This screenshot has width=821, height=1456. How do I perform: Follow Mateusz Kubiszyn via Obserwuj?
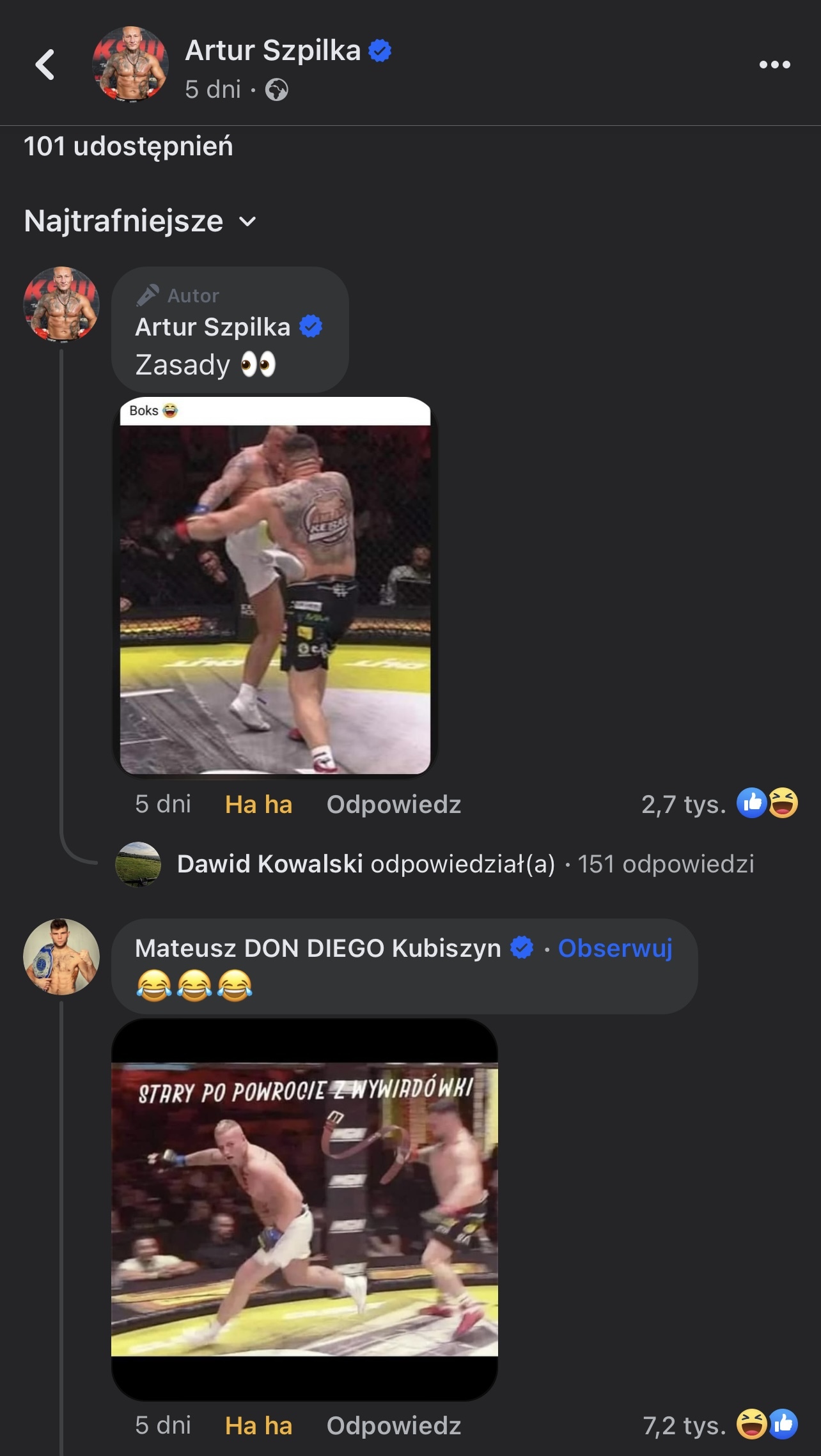coord(615,948)
